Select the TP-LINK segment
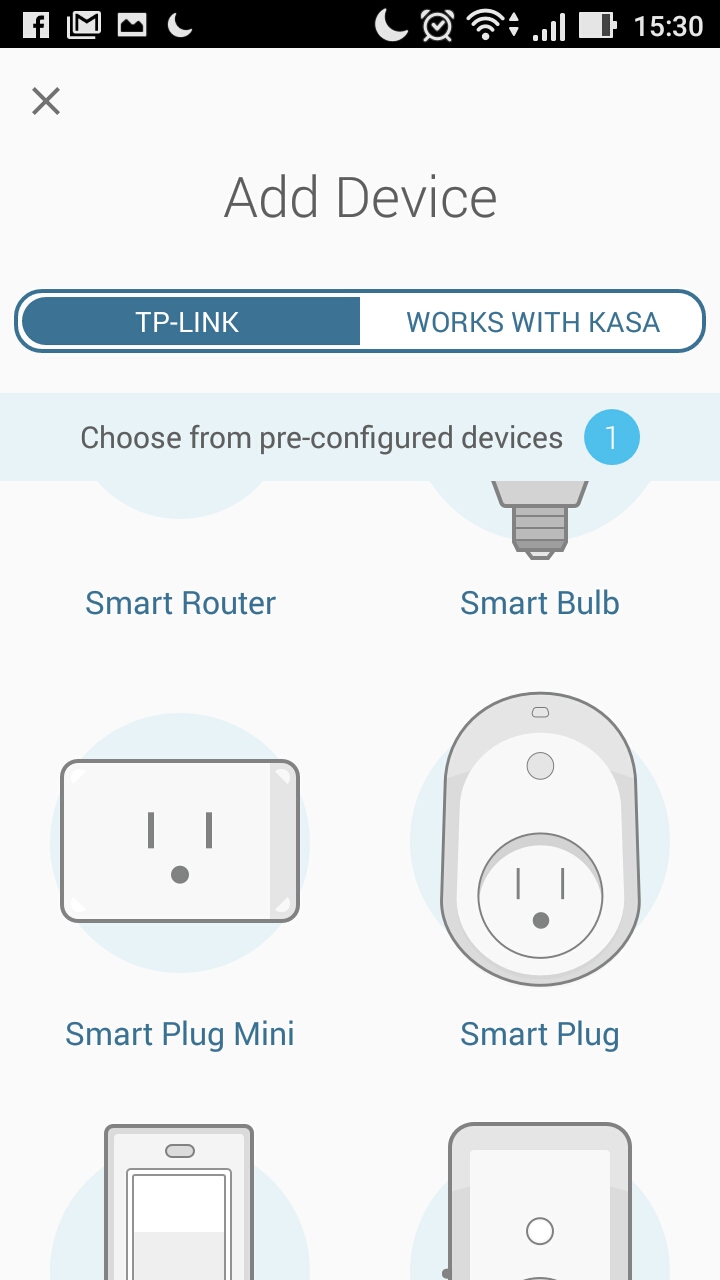 click(188, 322)
